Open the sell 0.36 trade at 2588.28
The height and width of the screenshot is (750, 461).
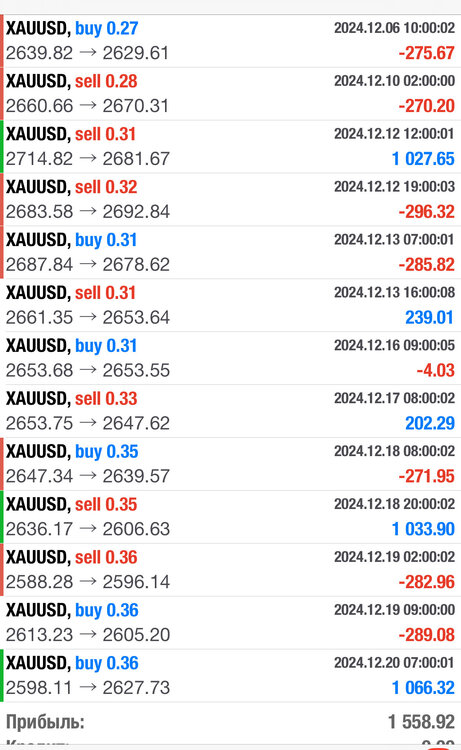[230, 570]
